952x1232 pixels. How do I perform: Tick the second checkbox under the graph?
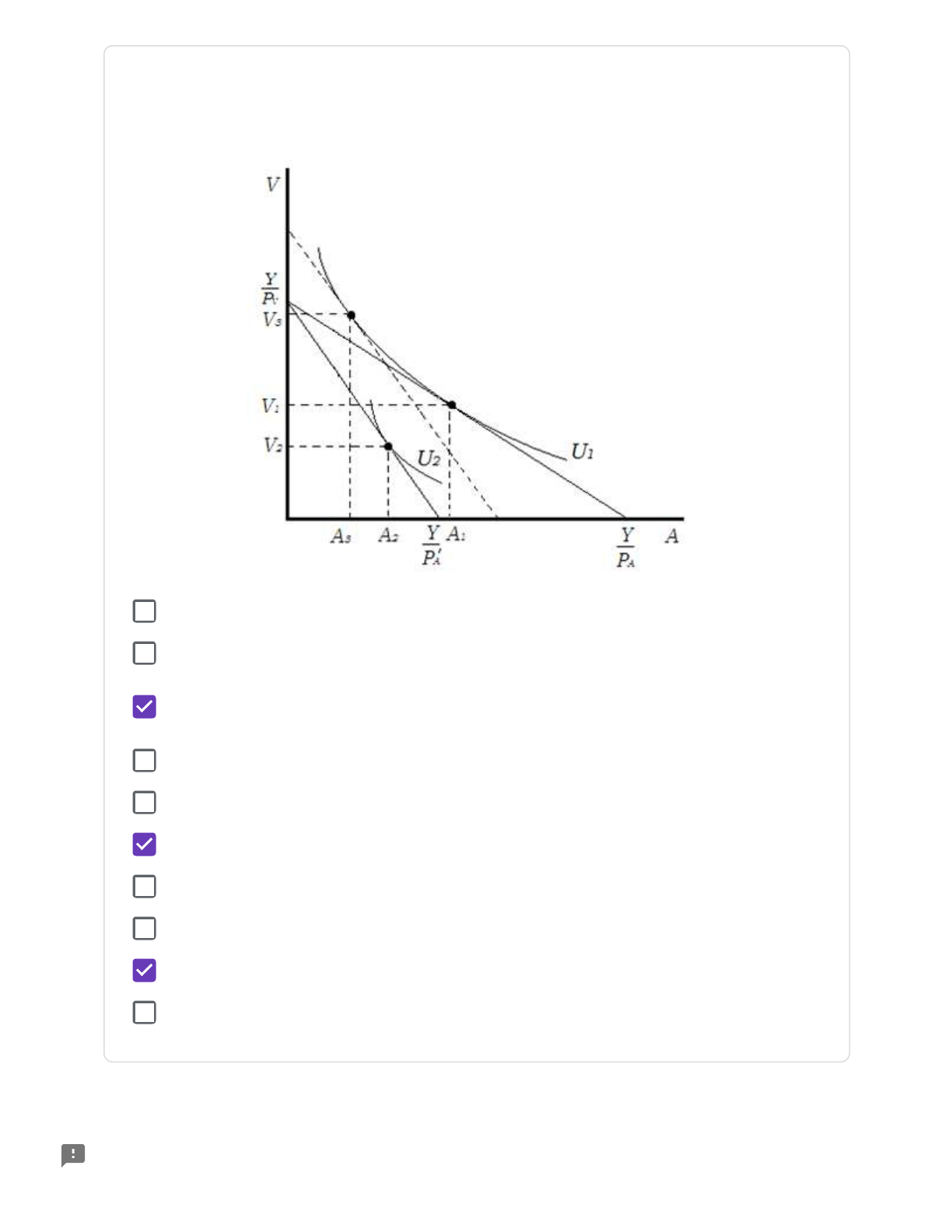point(145,653)
